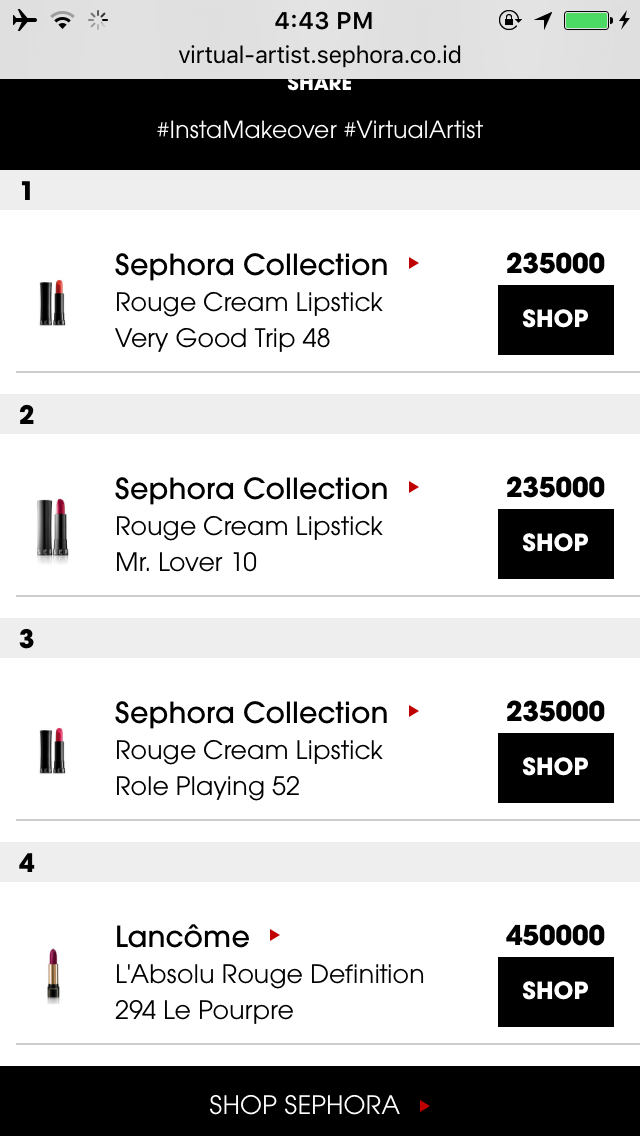Viewport: 640px width, 1136px height.
Task: View the Mr. Lover 10 lipstick image
Action: pyautogui.click(x=52, y=528)
